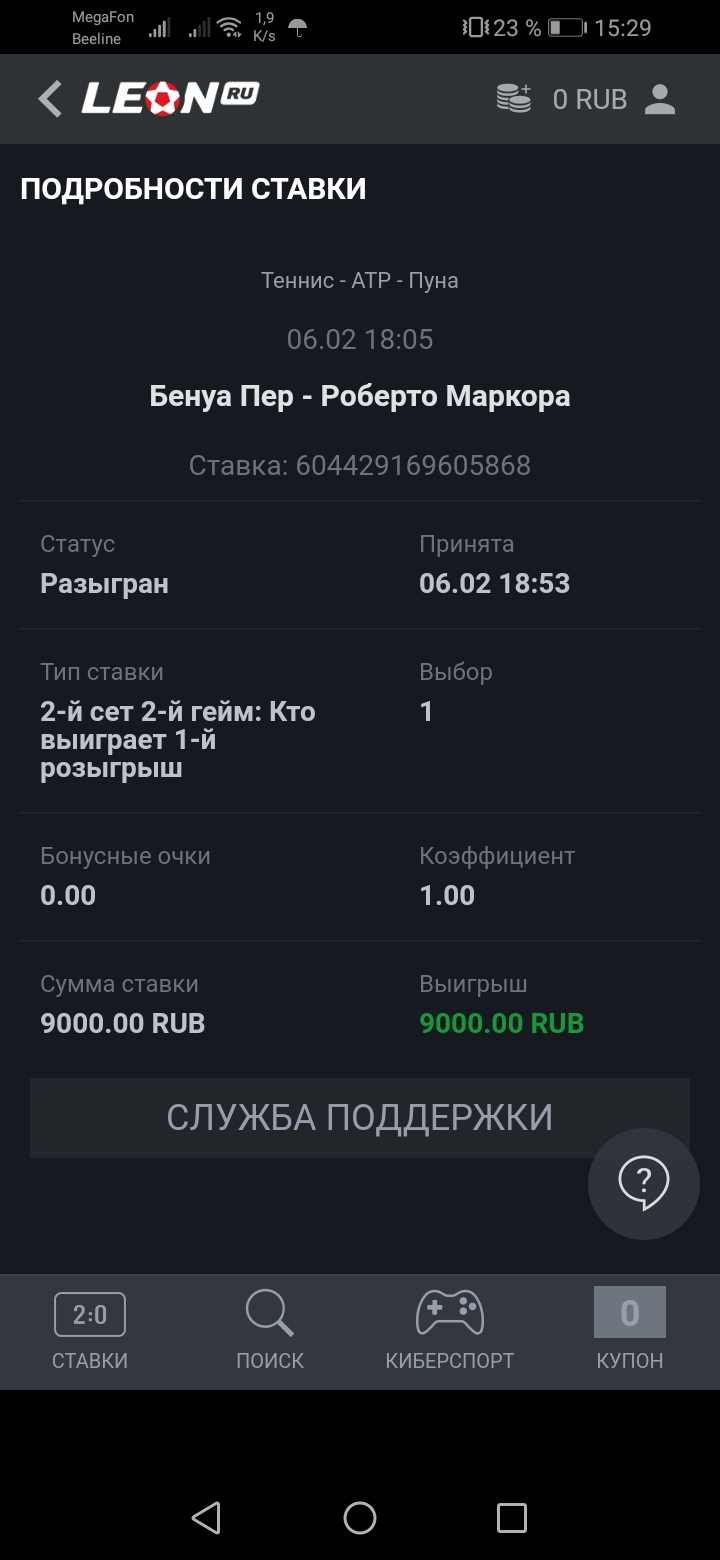Open the system recent apps

(x=512, y=1518)
